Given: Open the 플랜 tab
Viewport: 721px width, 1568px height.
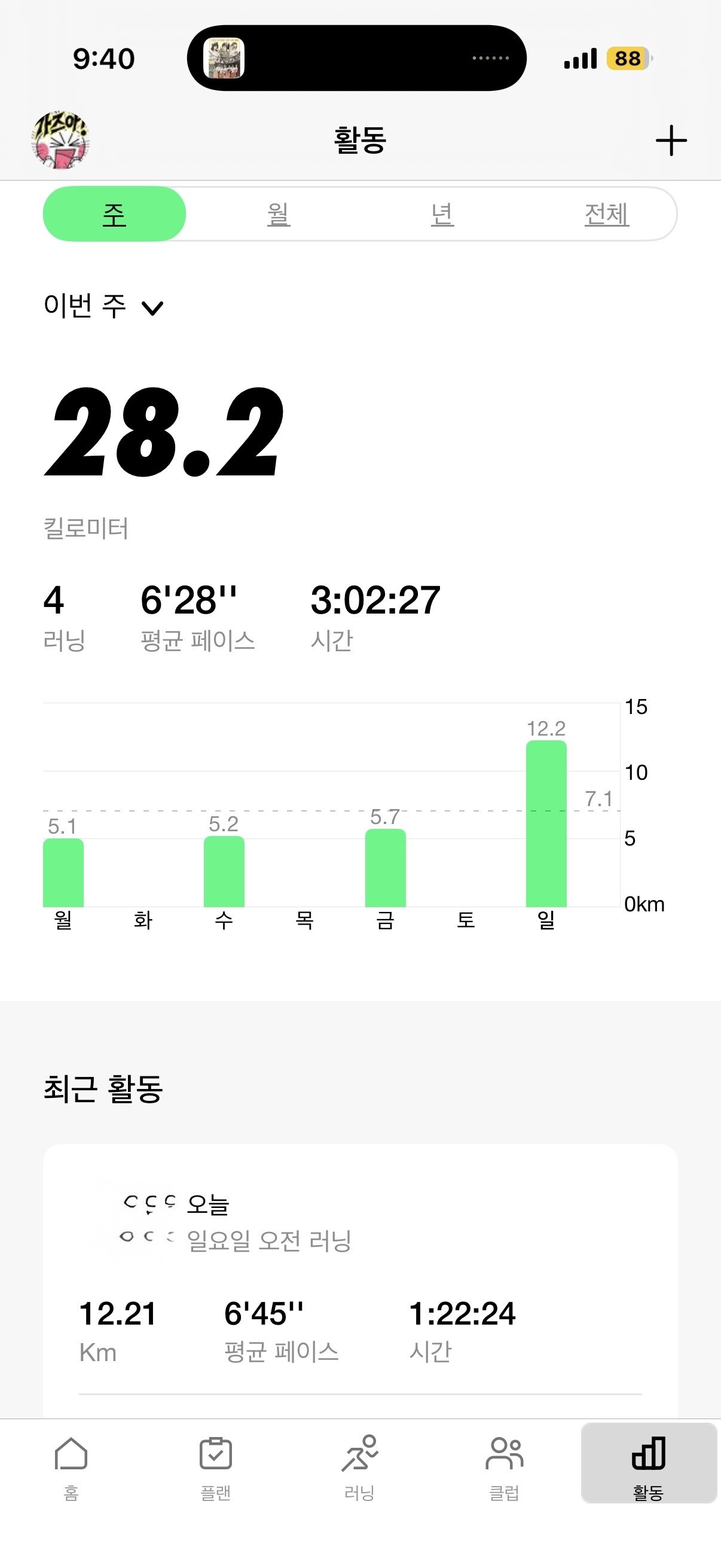Looking at the screenshot, I should point(215,1467).
